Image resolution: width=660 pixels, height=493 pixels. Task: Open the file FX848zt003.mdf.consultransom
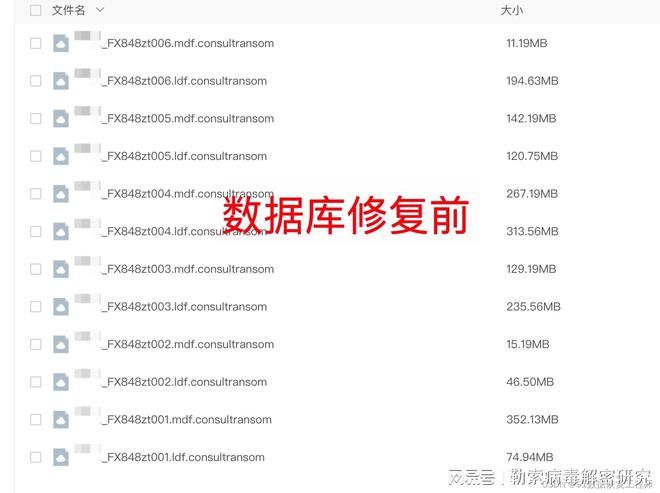pyautogui.click(x=188, y=269)
